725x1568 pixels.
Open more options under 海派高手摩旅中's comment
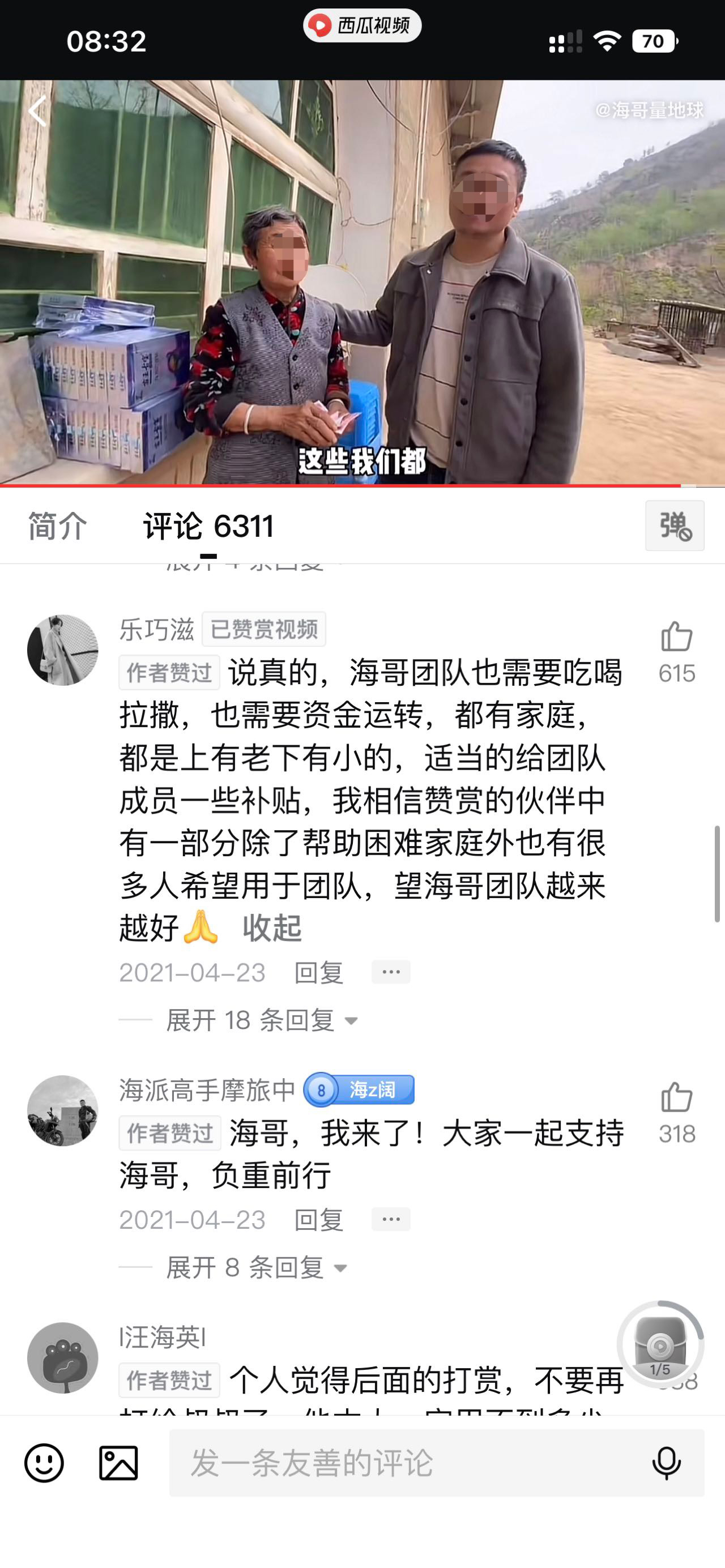[x=391, y=1219]
